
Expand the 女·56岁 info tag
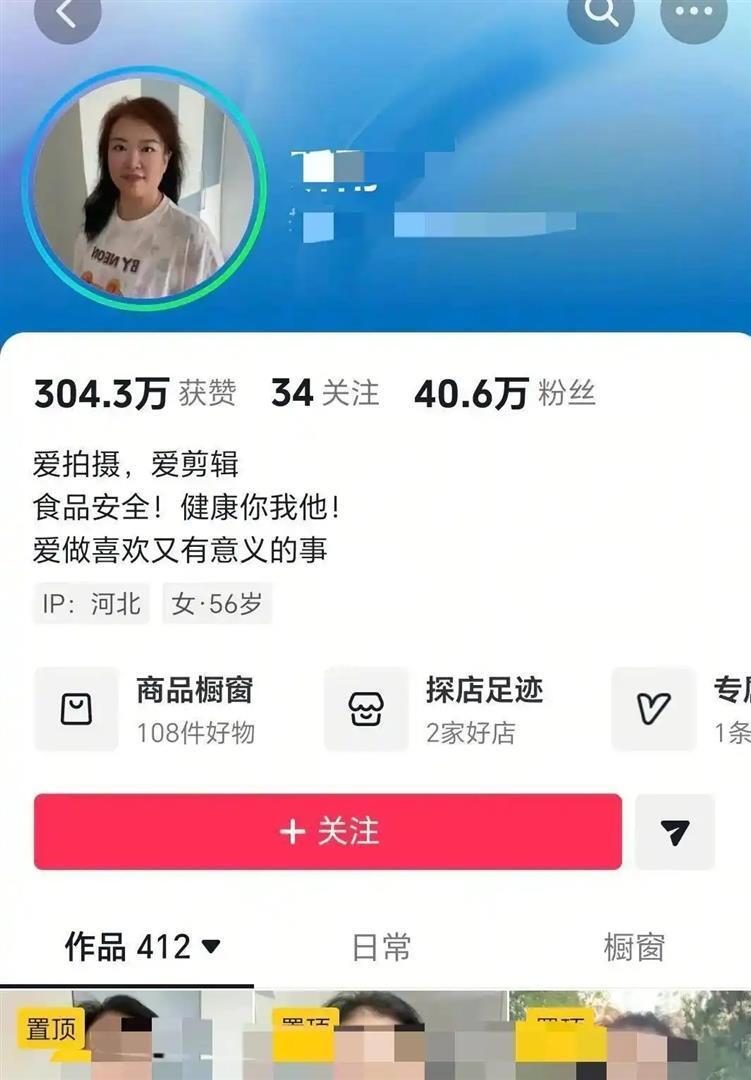(x=216, y=604)
